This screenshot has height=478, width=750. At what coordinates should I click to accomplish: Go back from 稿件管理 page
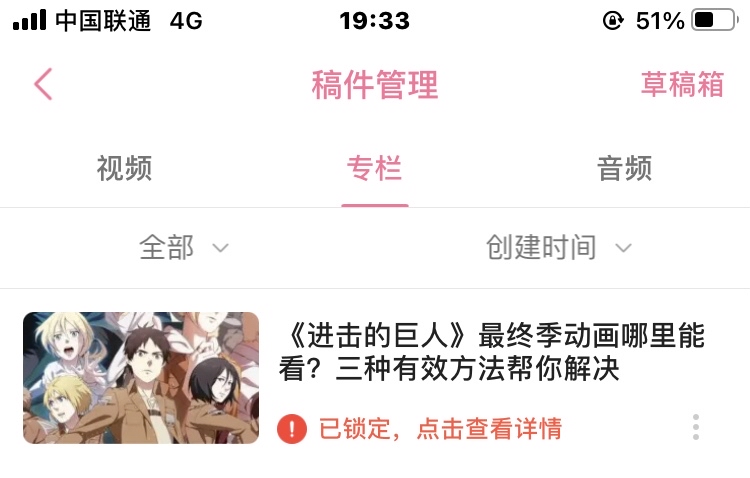coord(42,85)
